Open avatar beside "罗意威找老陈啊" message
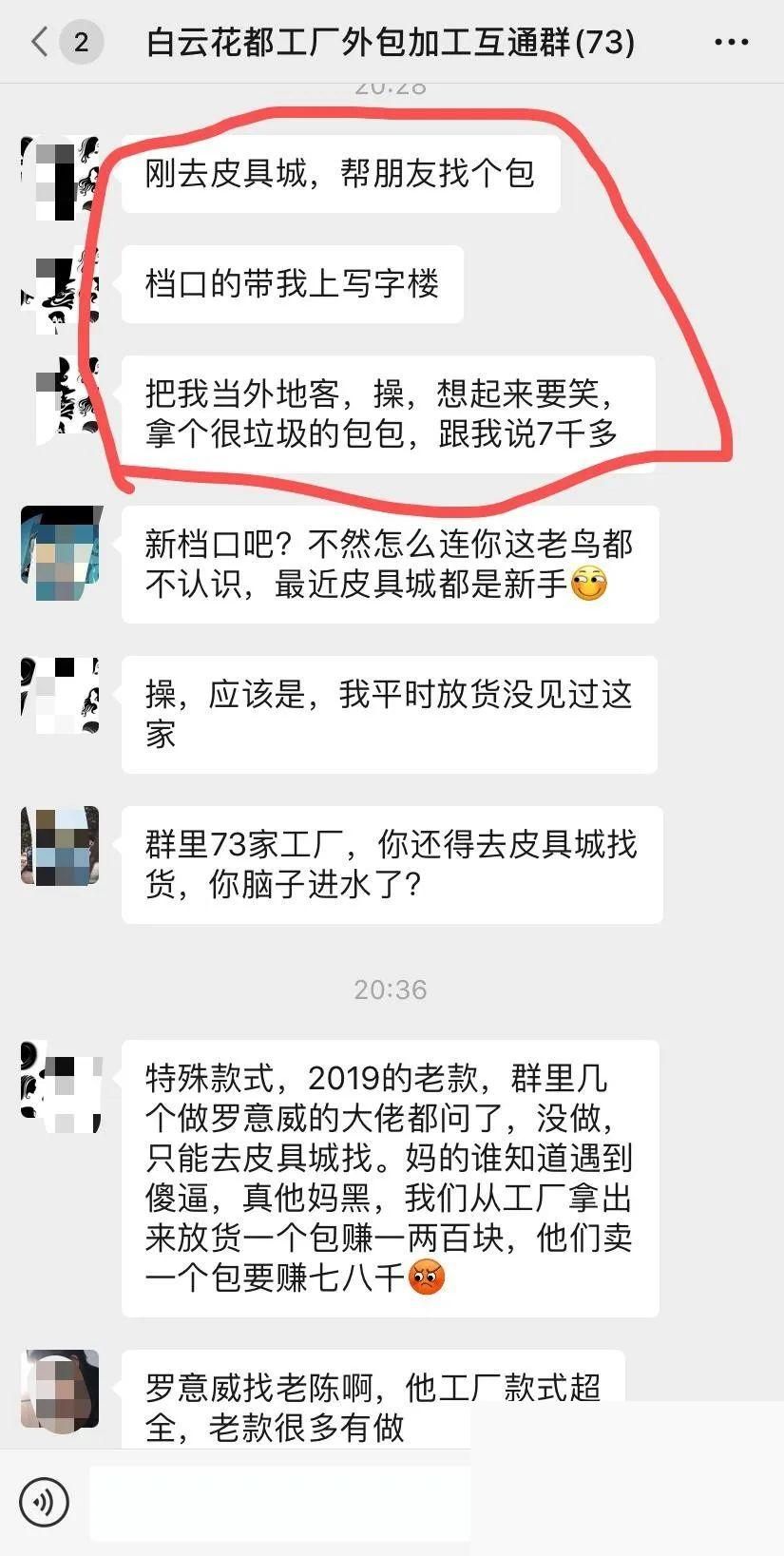Image resolution: width=784 pixels, height=1556 pixels. (61, 1389)
